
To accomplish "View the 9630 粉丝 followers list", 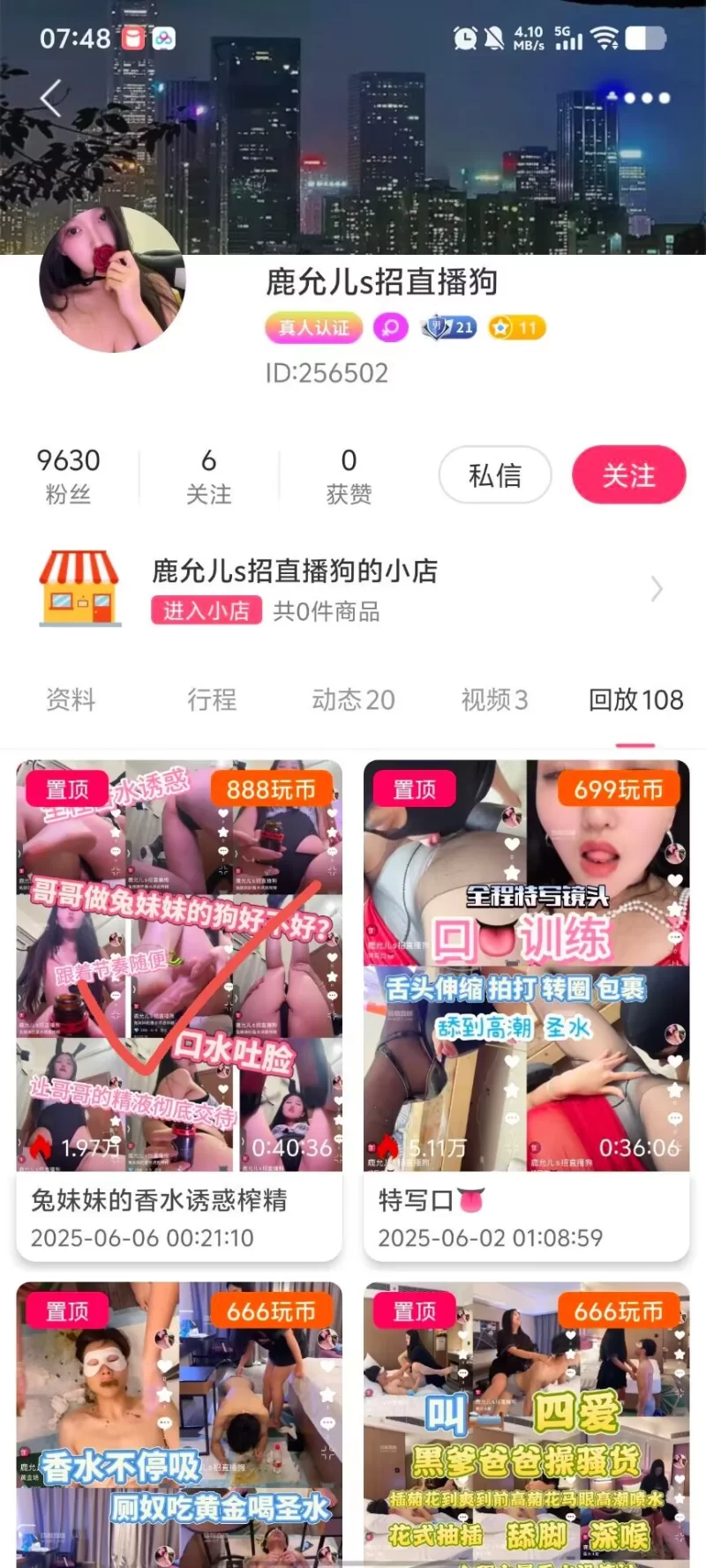I will click(x=68, y=475).
